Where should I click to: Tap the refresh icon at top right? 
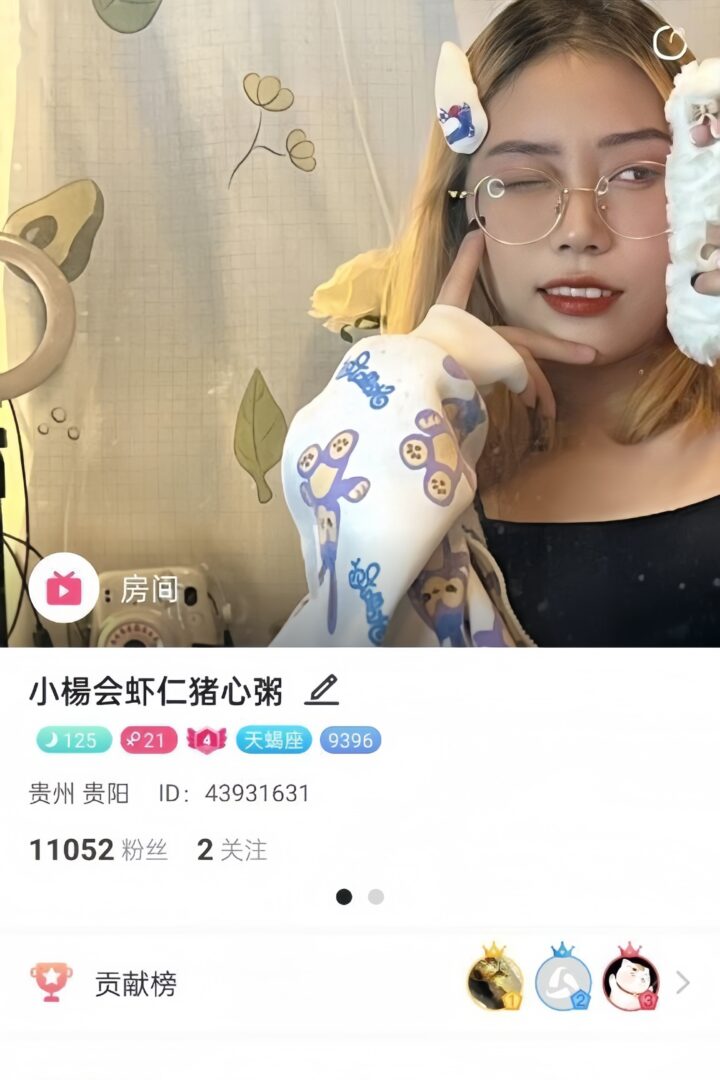670,43
